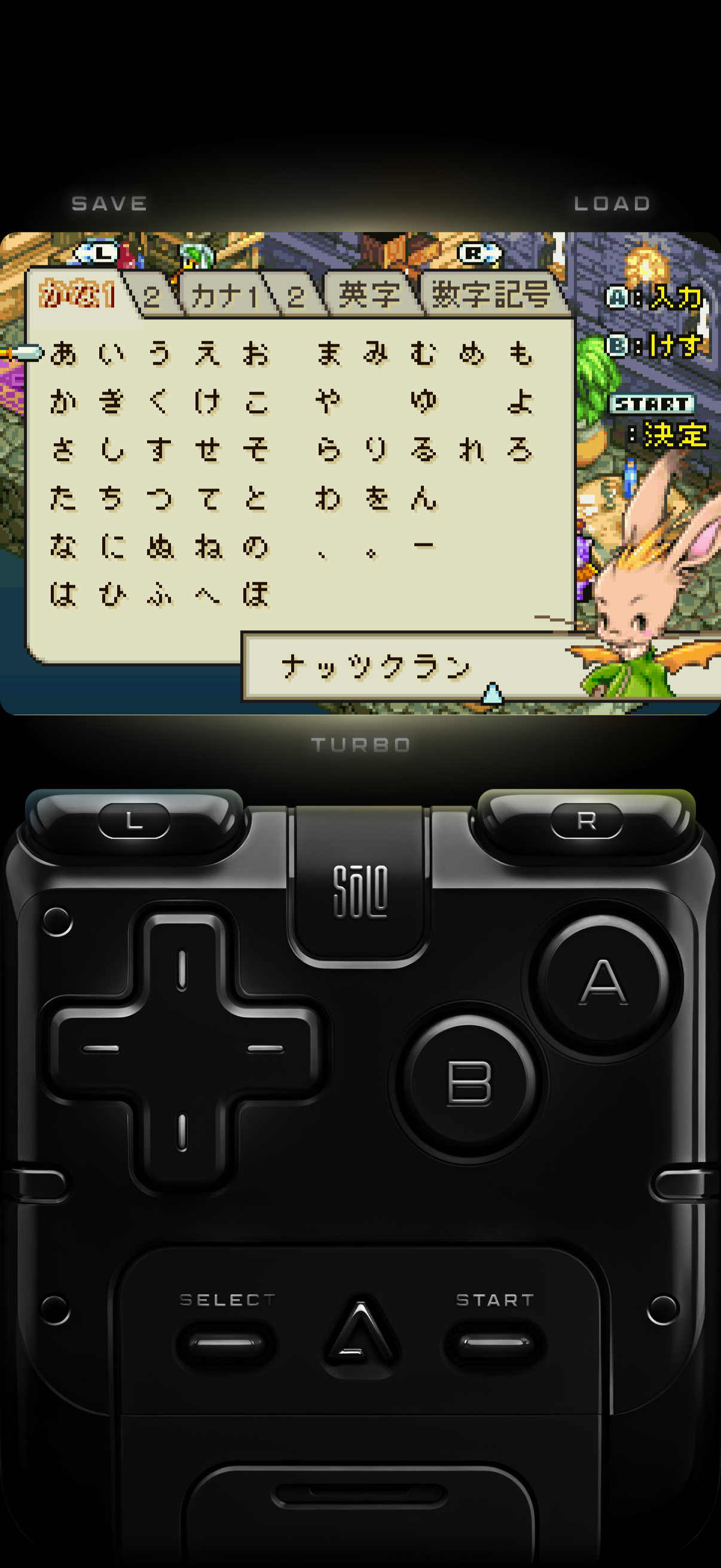Tap the LOAD state button
This screenshot has width=721, height=1568.
(x=612, y=203)
